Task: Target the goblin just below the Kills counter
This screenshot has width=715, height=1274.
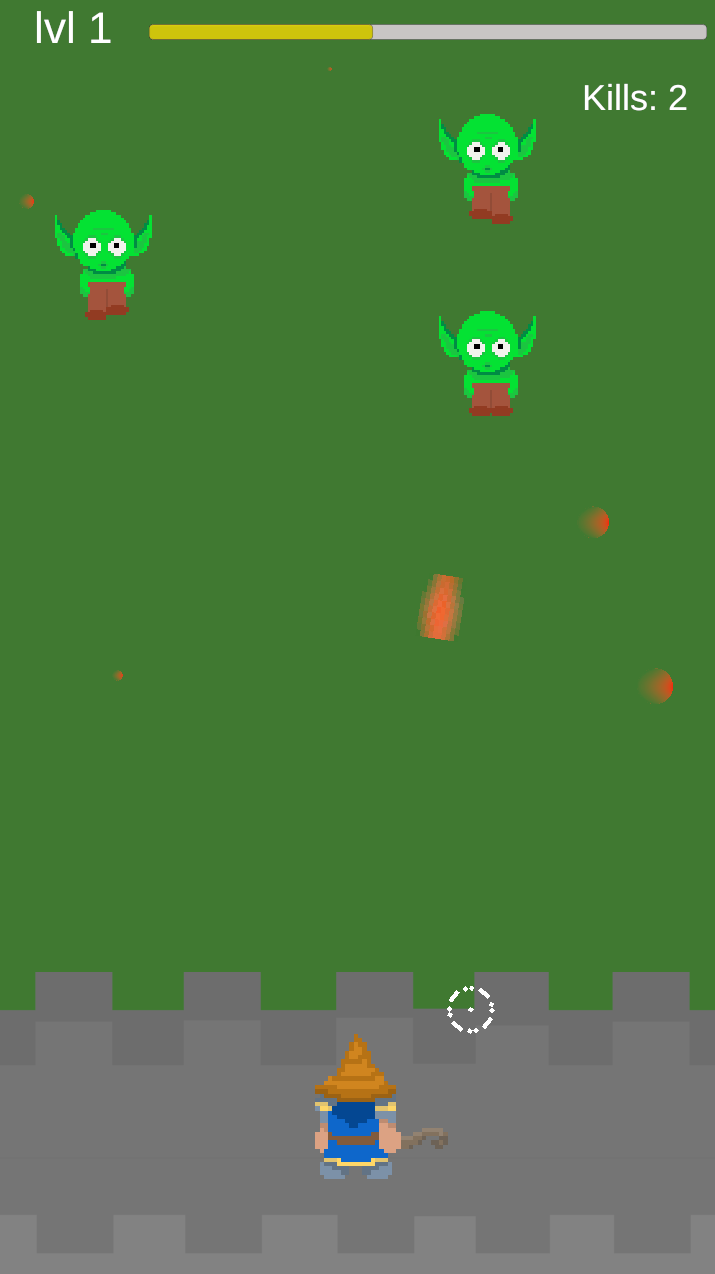Action: [487, 168]
